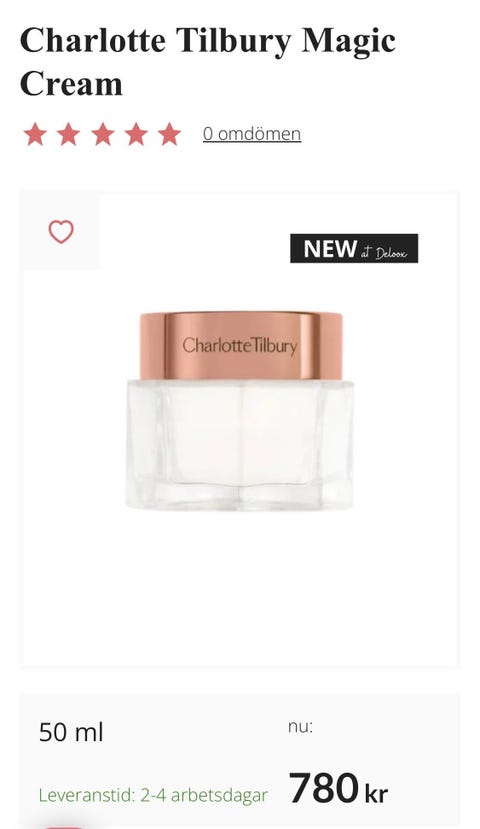Open the 0 omdömen reviews link
The width and height of the screenshot is (480, 829).
(x=252, y=133)
